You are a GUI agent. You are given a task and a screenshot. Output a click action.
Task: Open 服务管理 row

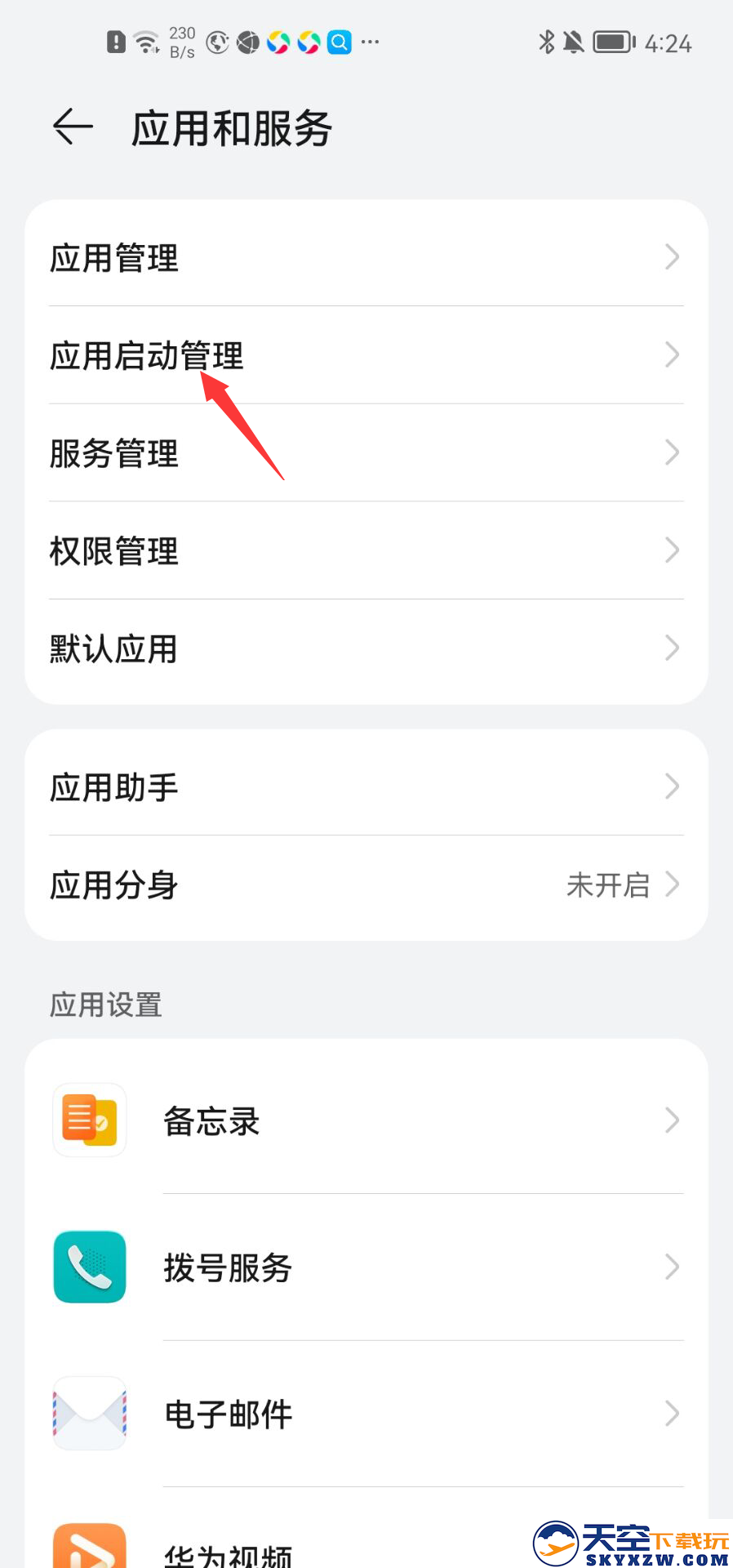pos(366,452)
